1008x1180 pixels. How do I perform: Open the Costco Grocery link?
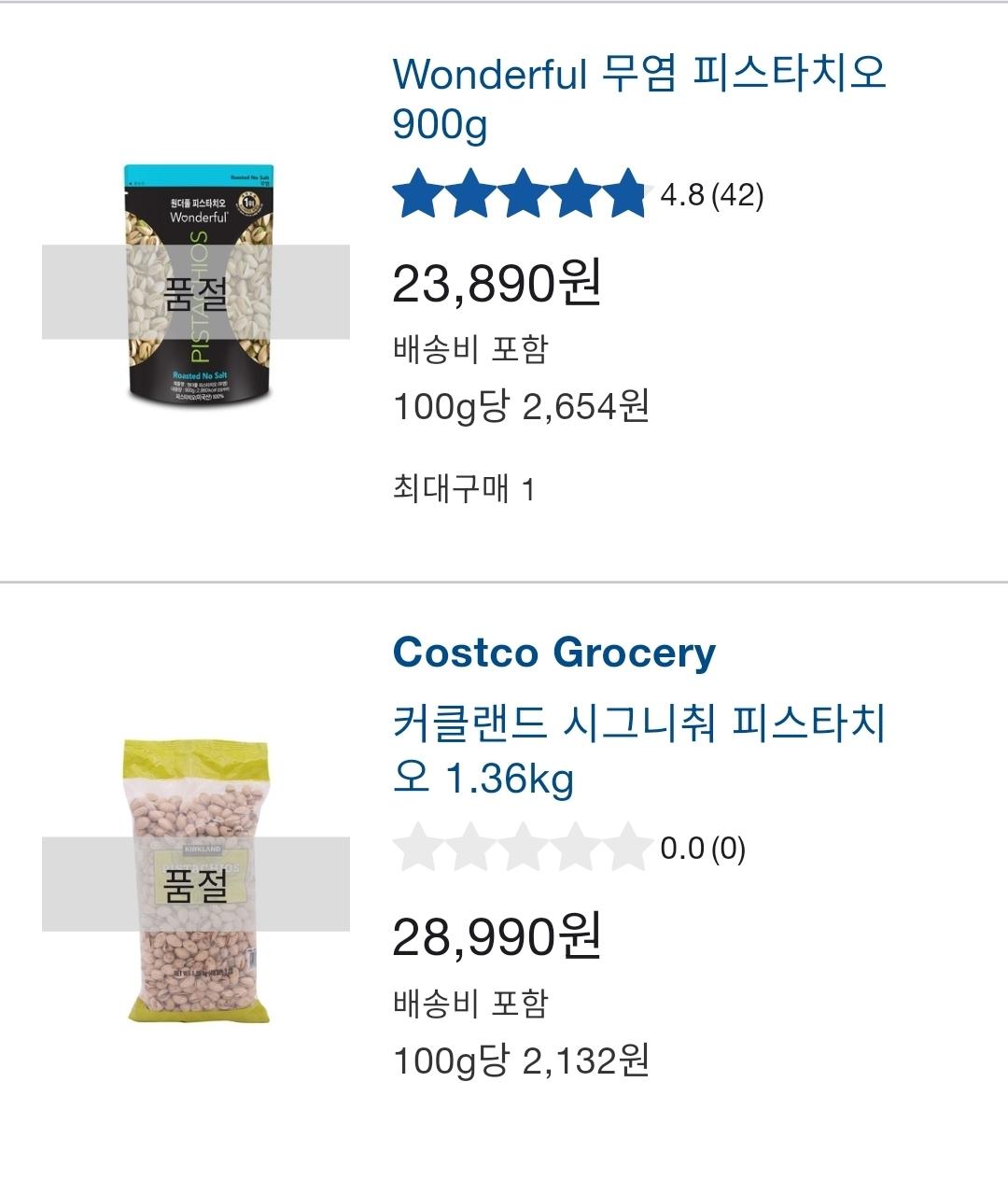point(554,654)
